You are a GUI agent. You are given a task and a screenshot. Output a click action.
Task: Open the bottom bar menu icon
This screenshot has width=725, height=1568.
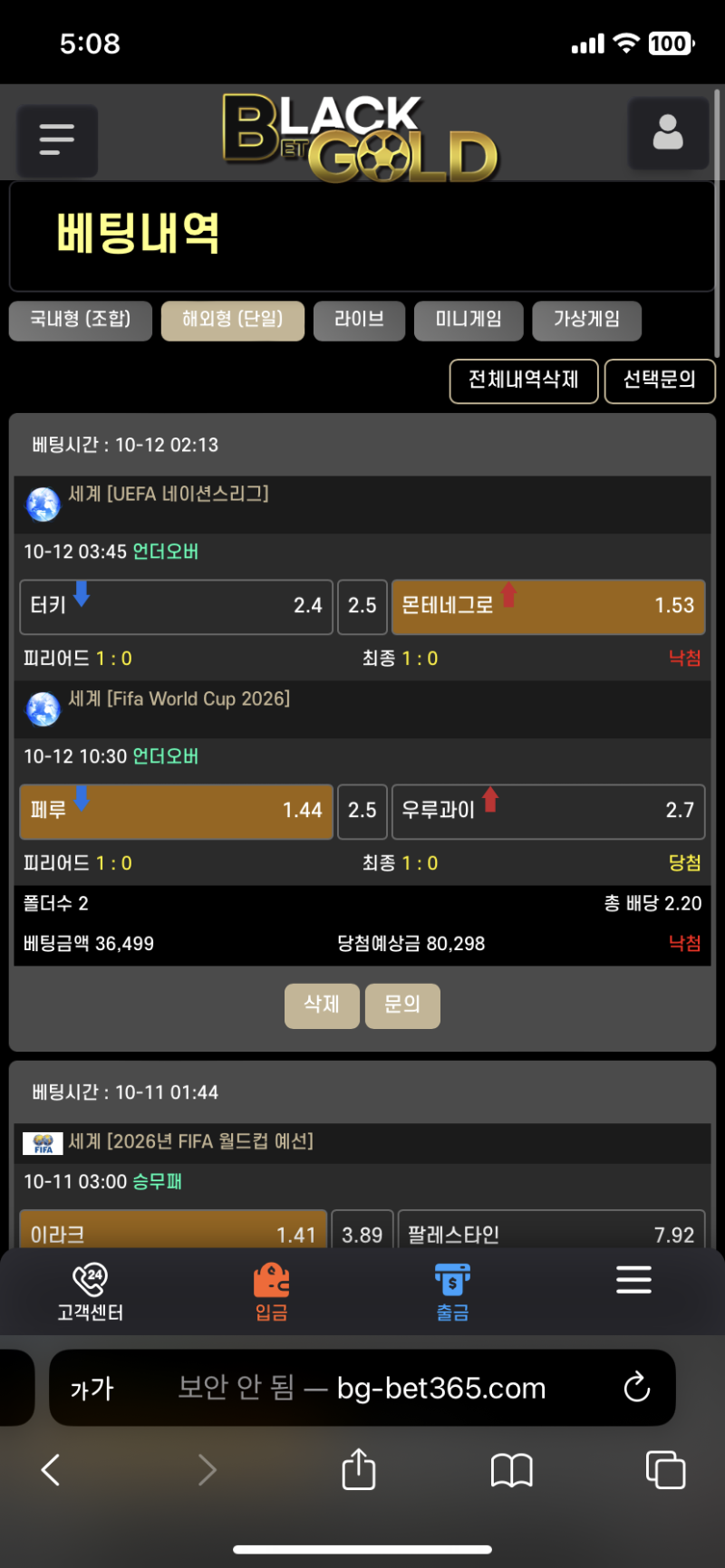click(633, 1280)
